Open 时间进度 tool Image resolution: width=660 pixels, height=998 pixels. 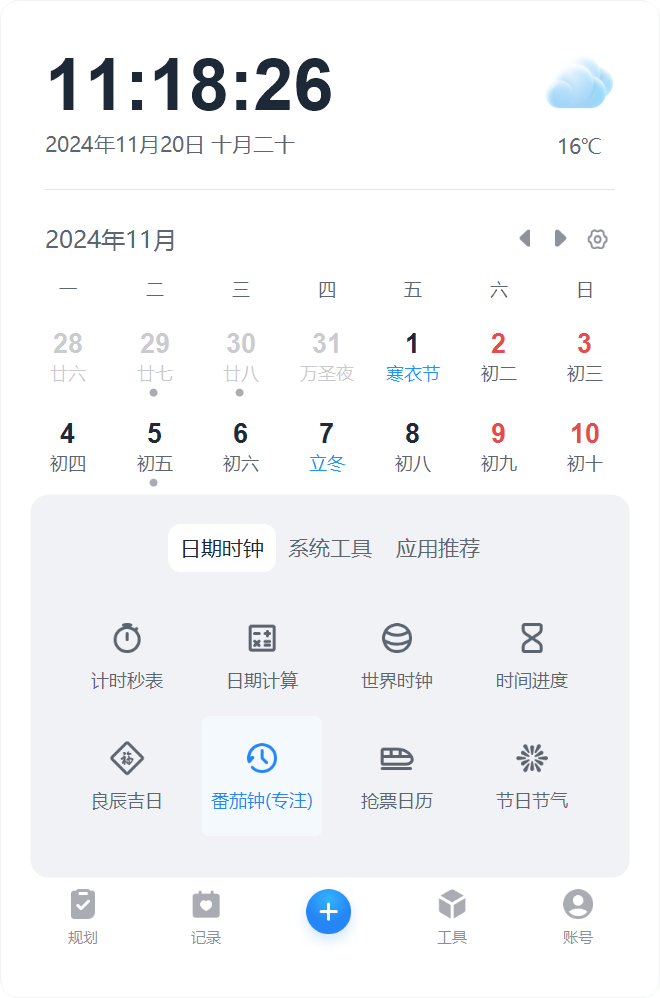click(x=532, y=655)
